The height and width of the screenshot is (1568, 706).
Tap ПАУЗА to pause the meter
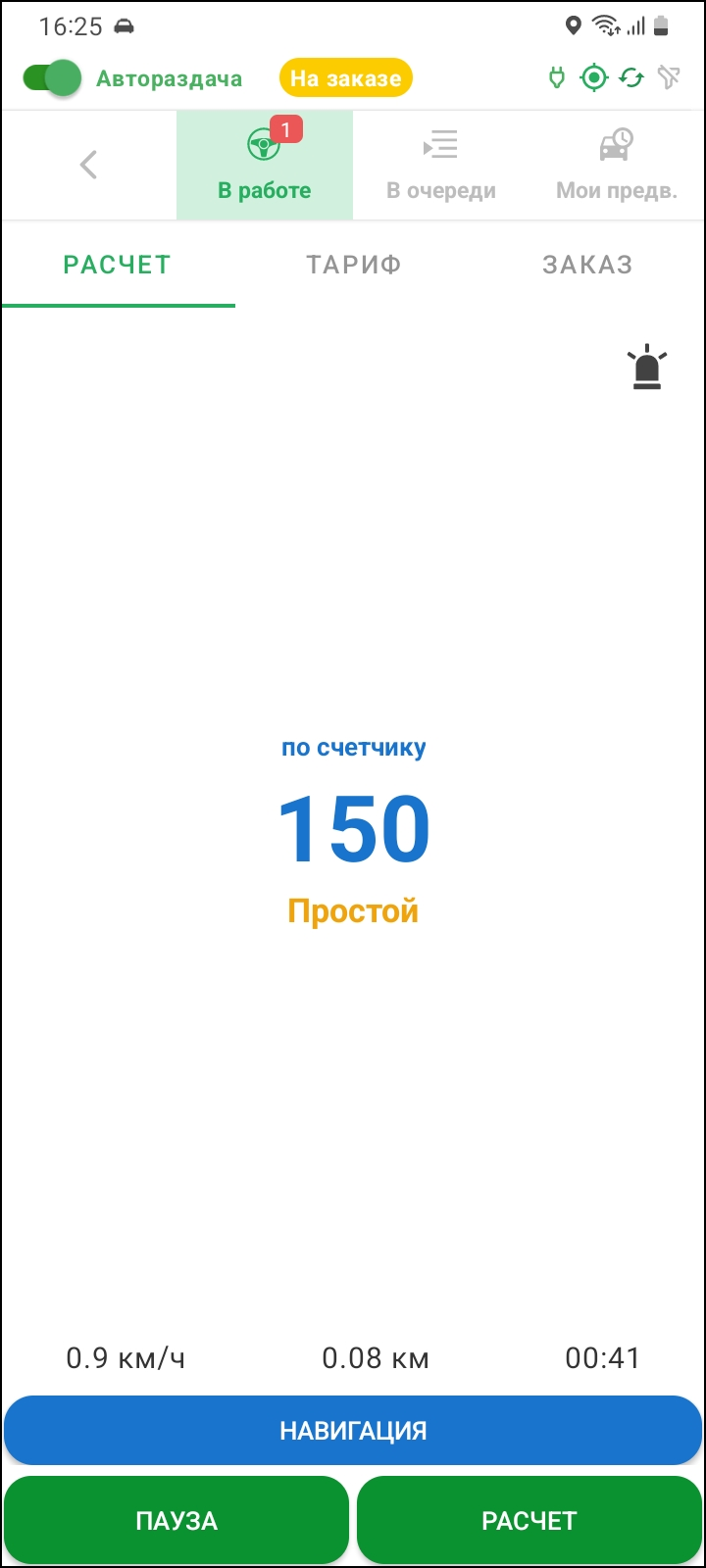[x=176, y=1520]
